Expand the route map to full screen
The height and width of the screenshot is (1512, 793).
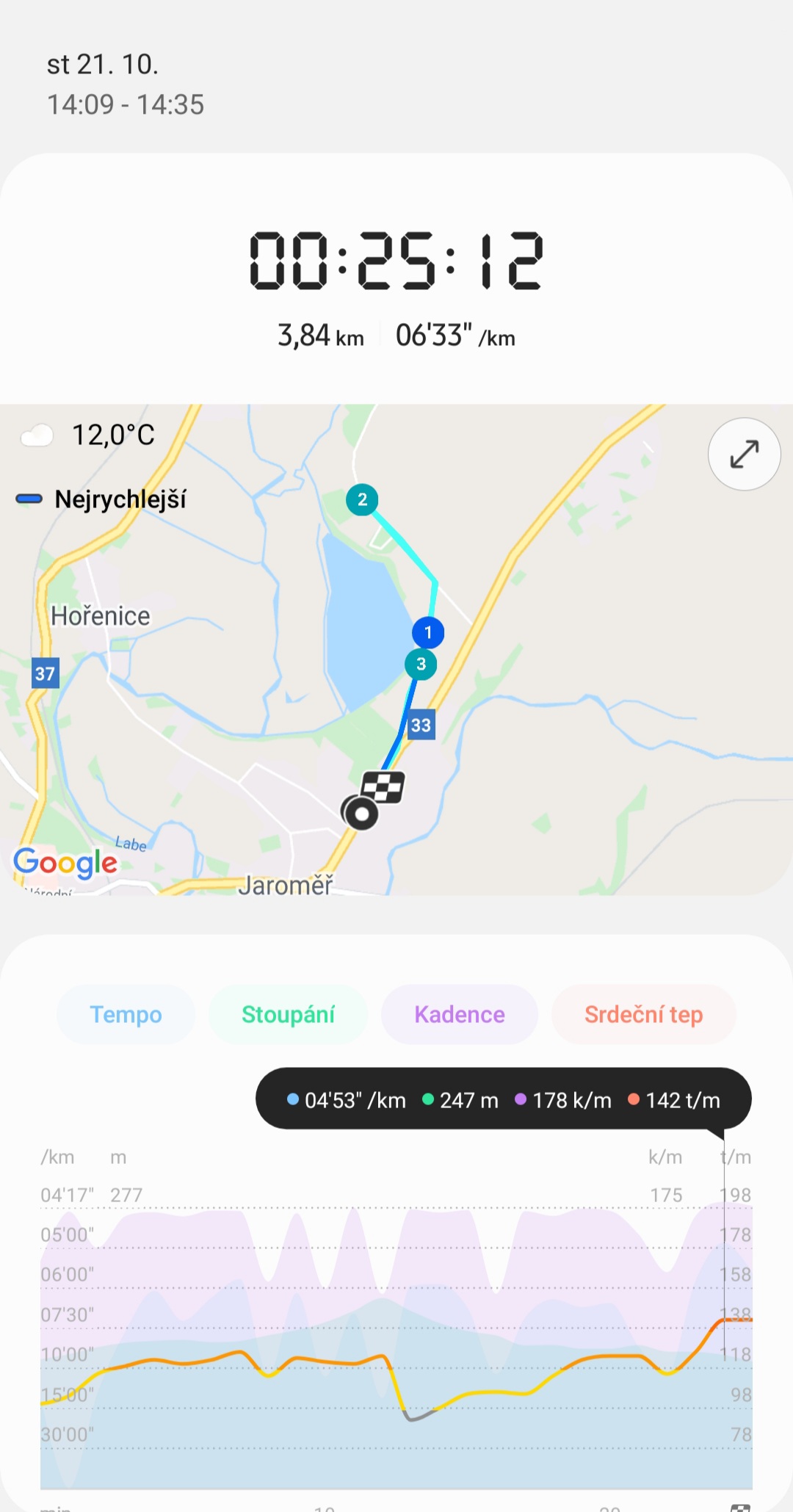pos(744,454)
